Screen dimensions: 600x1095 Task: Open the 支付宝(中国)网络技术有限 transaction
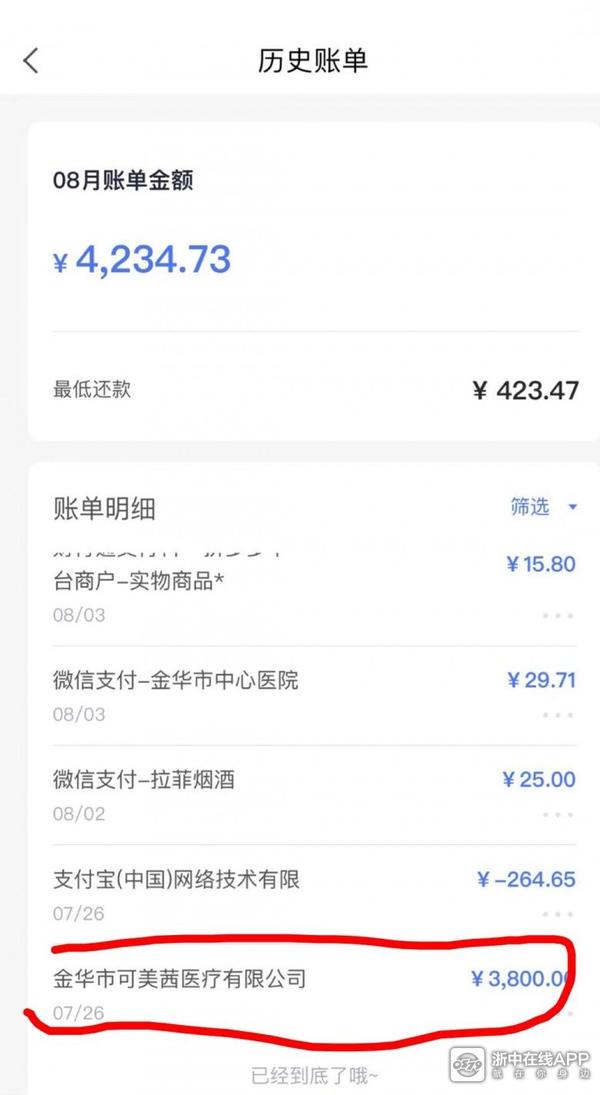pyautogui.click(x=176, y=880)
